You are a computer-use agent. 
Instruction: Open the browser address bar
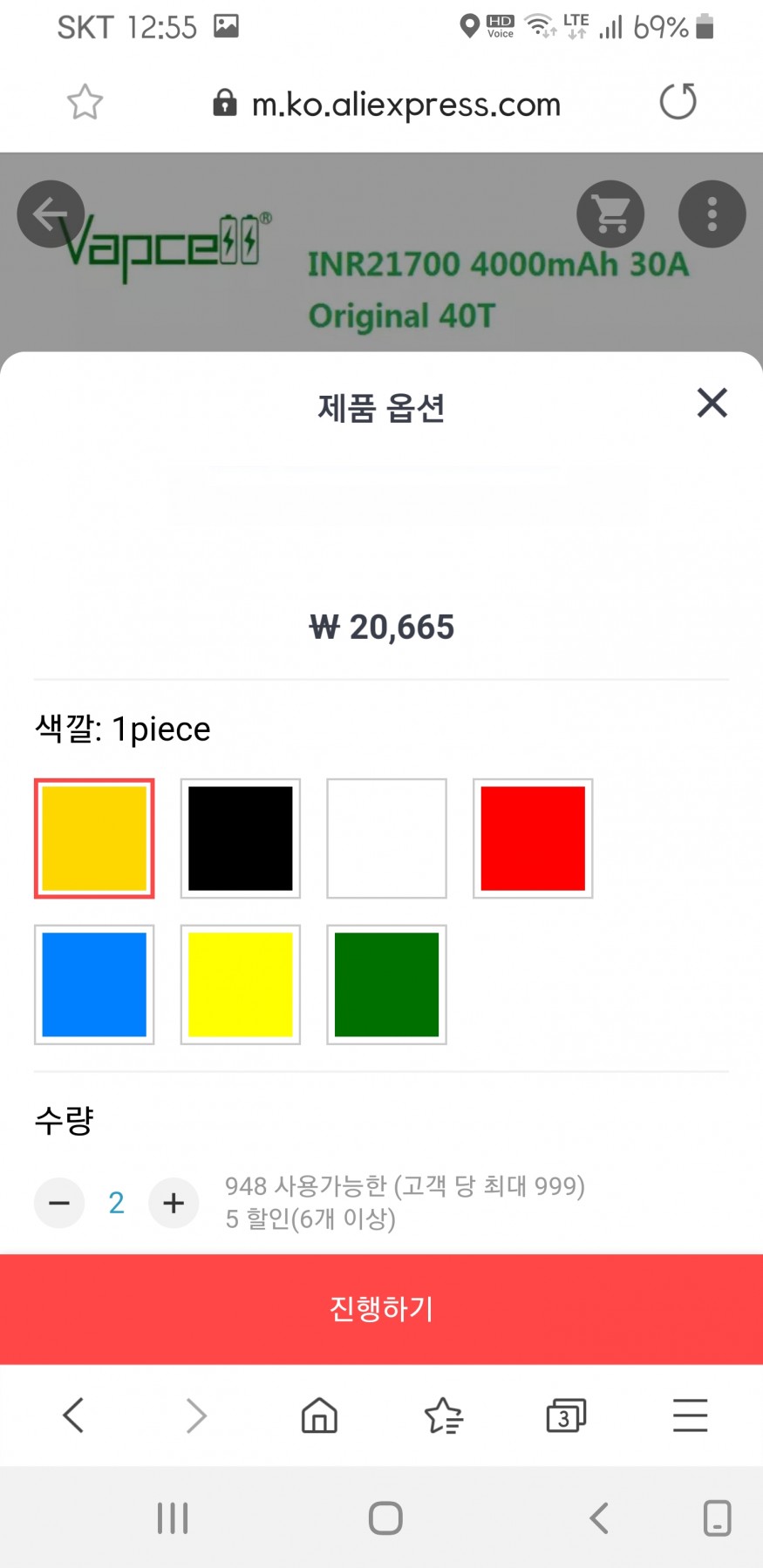pyautogui.click(x=405, y=105)
